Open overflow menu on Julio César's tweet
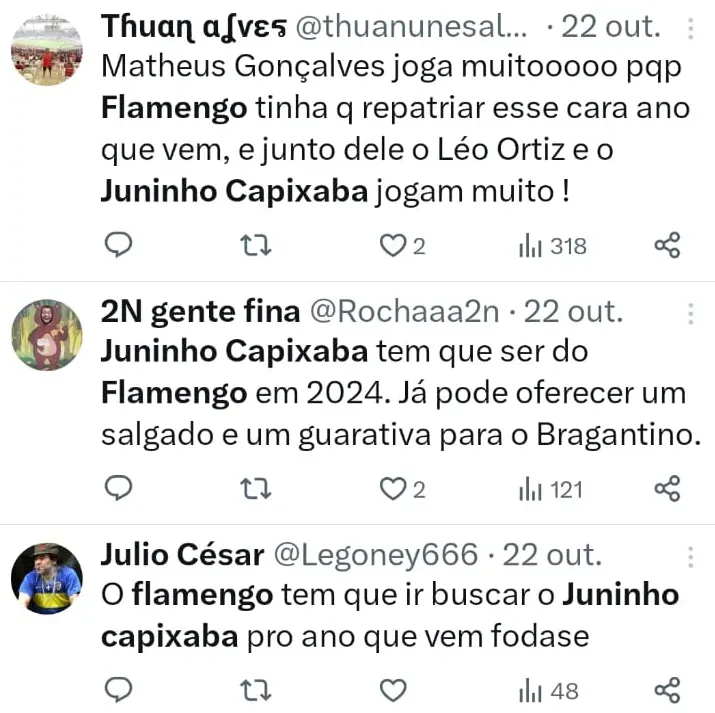Image resolution: width=715 pixels, height=713 pixels. point(690,556)
